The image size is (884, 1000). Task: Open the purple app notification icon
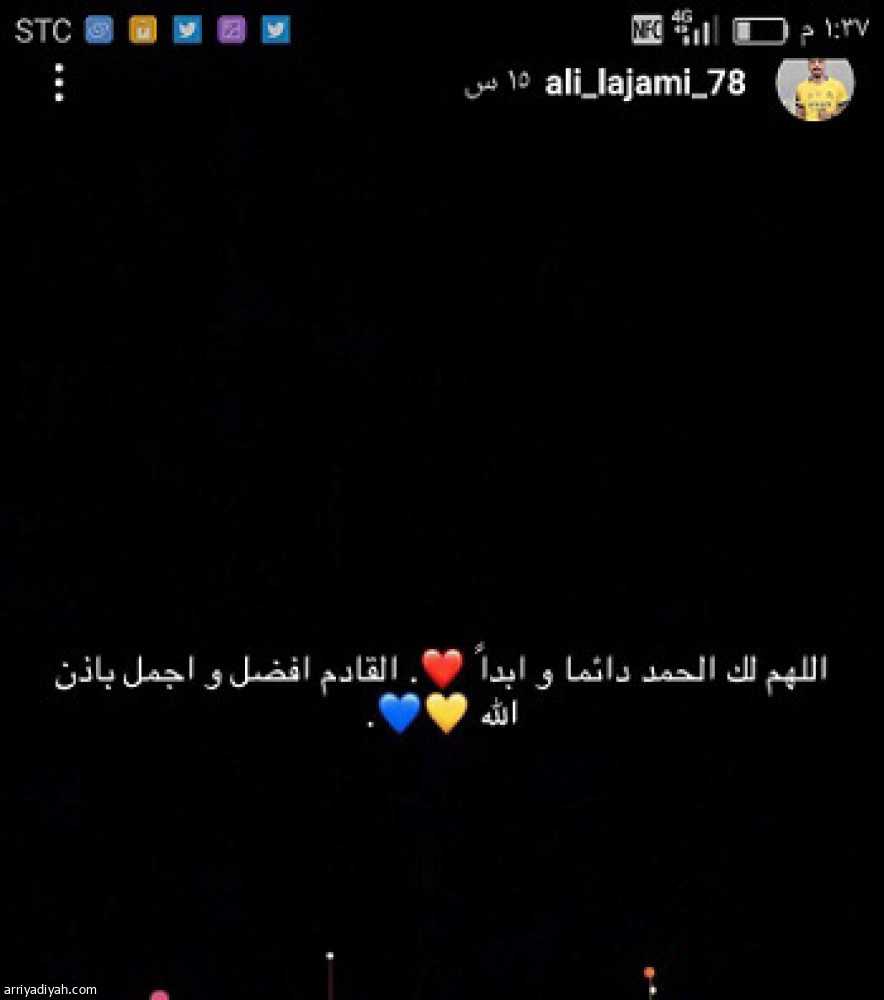(229, 30)
